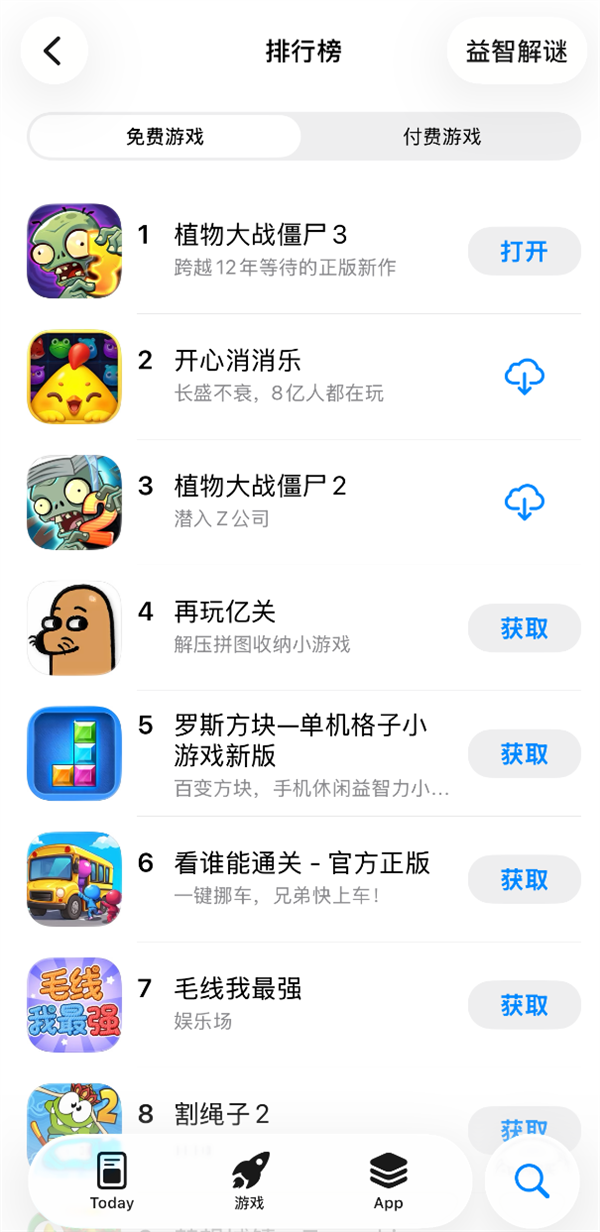
Task: Download 开心消消乐 with the cloud icon
Action: tap(524, 377)
